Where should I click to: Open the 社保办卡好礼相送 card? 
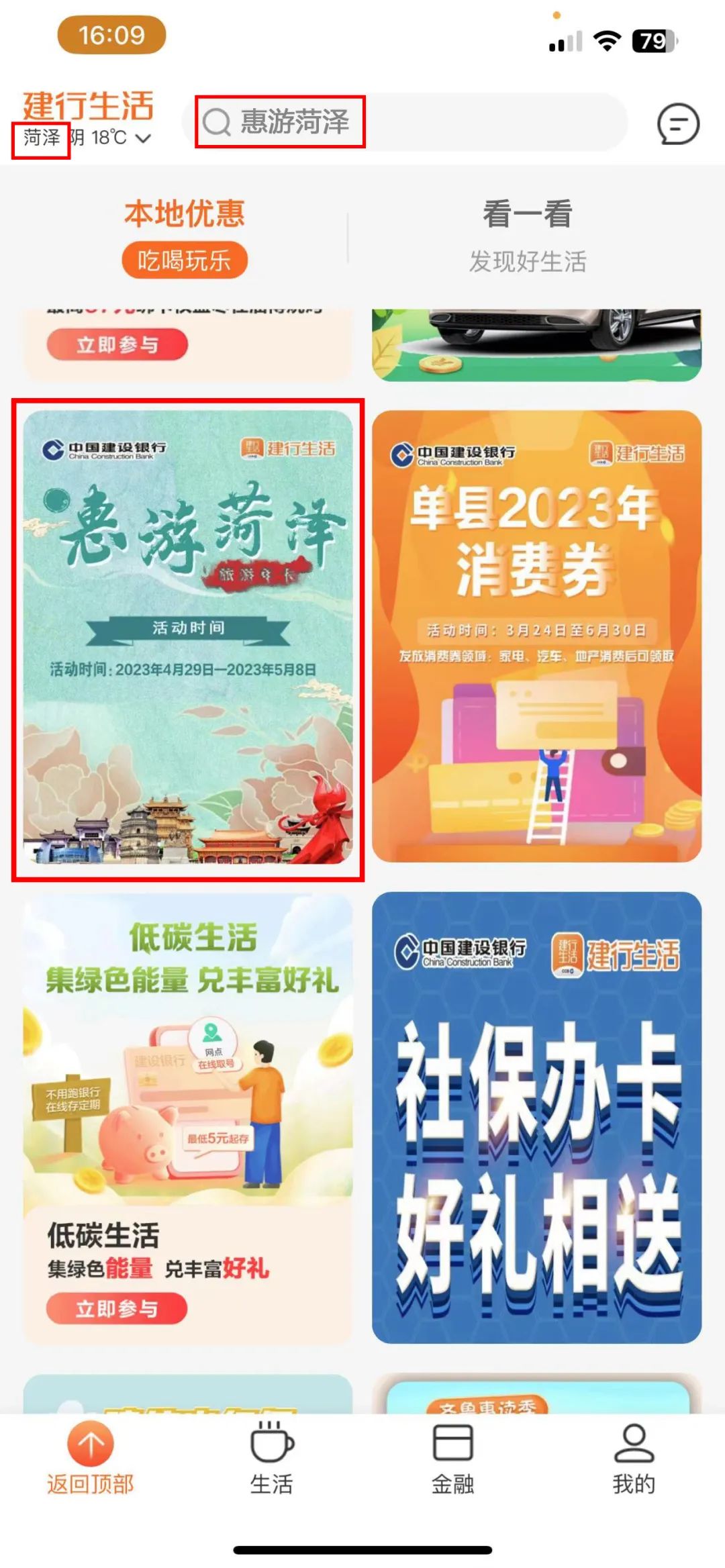coord(537,1118)
